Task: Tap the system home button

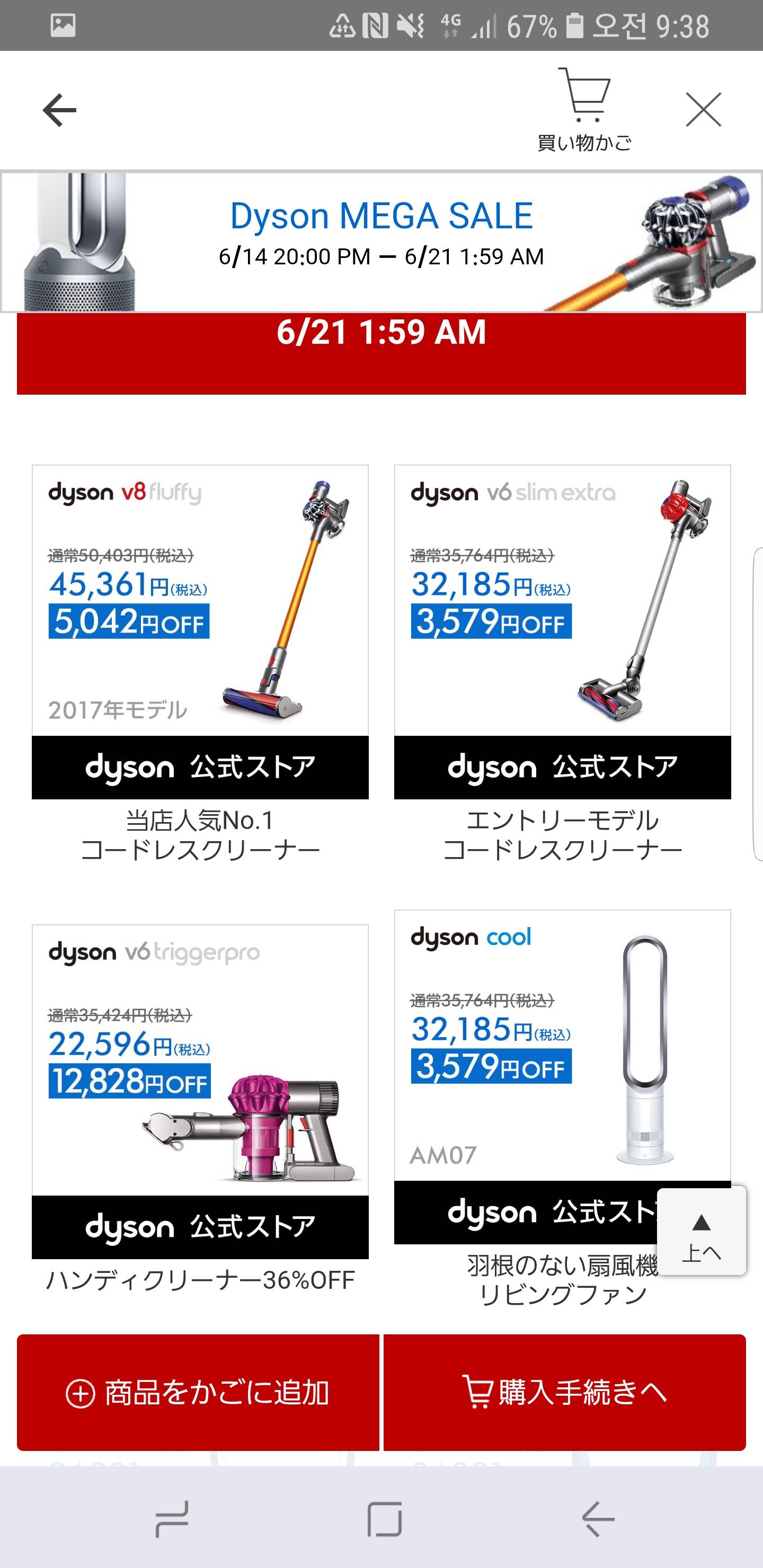Action: [x=384, y=1519]
